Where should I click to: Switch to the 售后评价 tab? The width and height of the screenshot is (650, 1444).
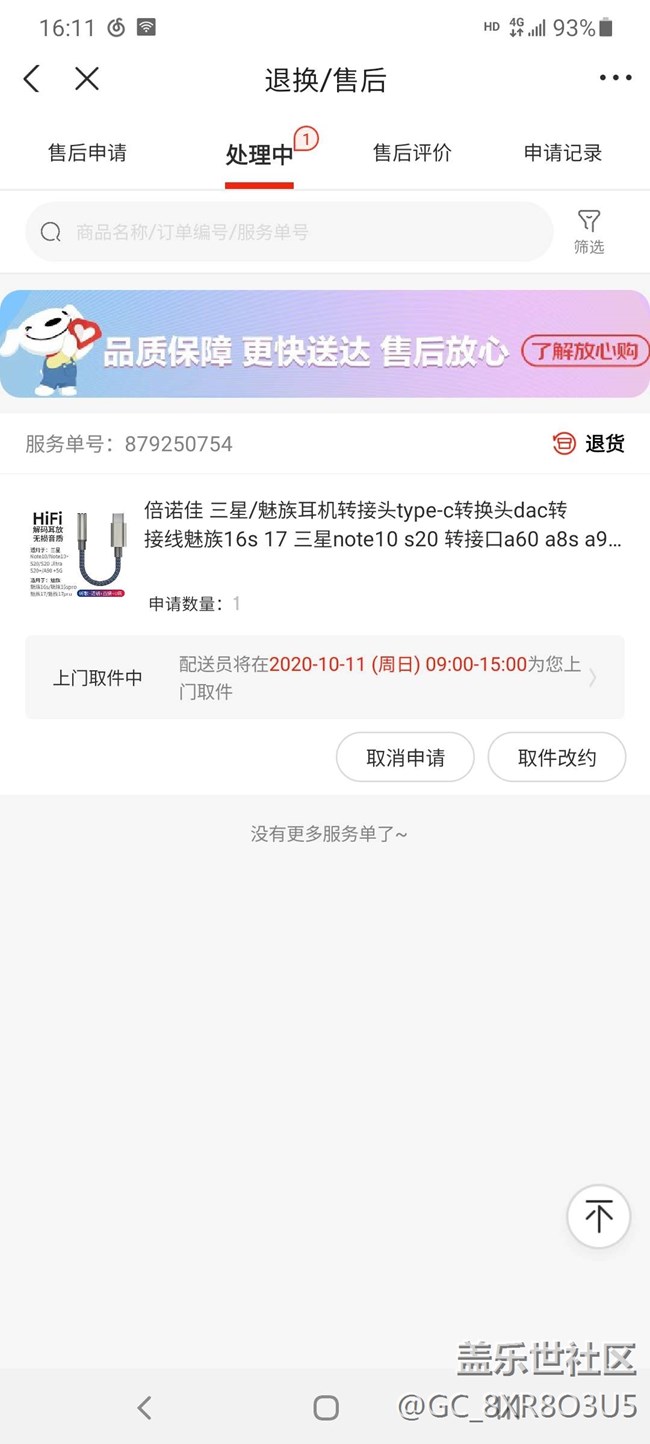[x=412, y=153]
